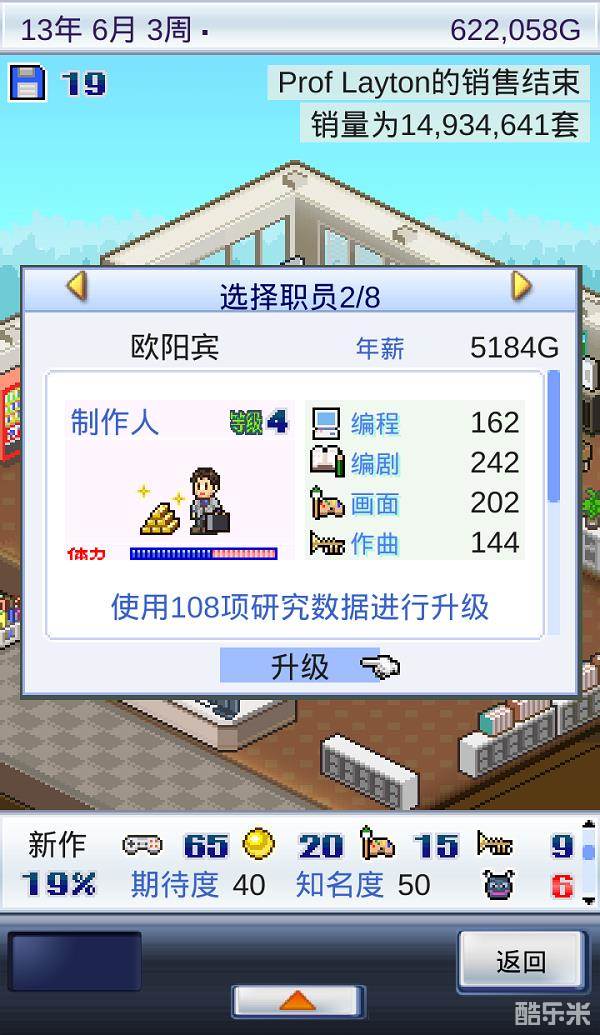Go to the previous employee with left arrow
Viewport: 600px width, 1035px height.
pyautogui.click(x=76, y=287)
